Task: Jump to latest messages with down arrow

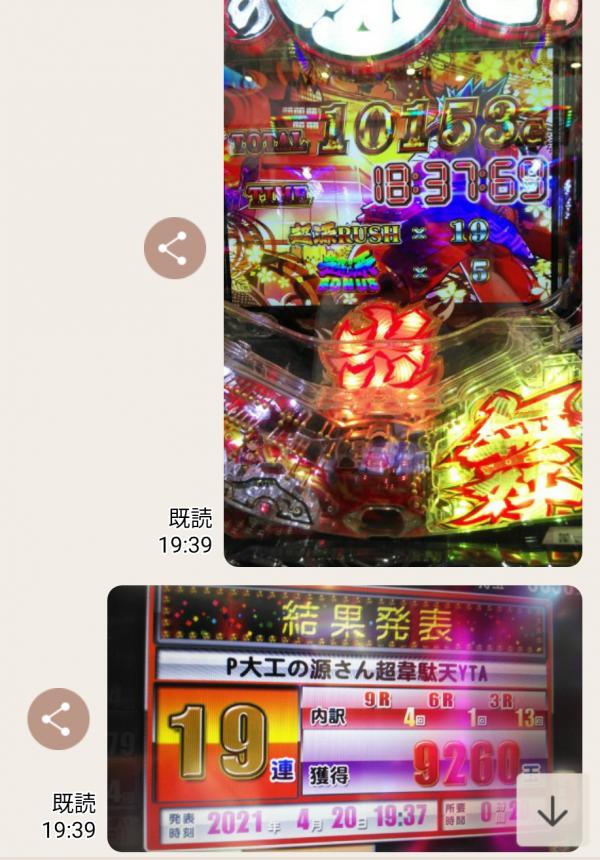Action: 552,811
